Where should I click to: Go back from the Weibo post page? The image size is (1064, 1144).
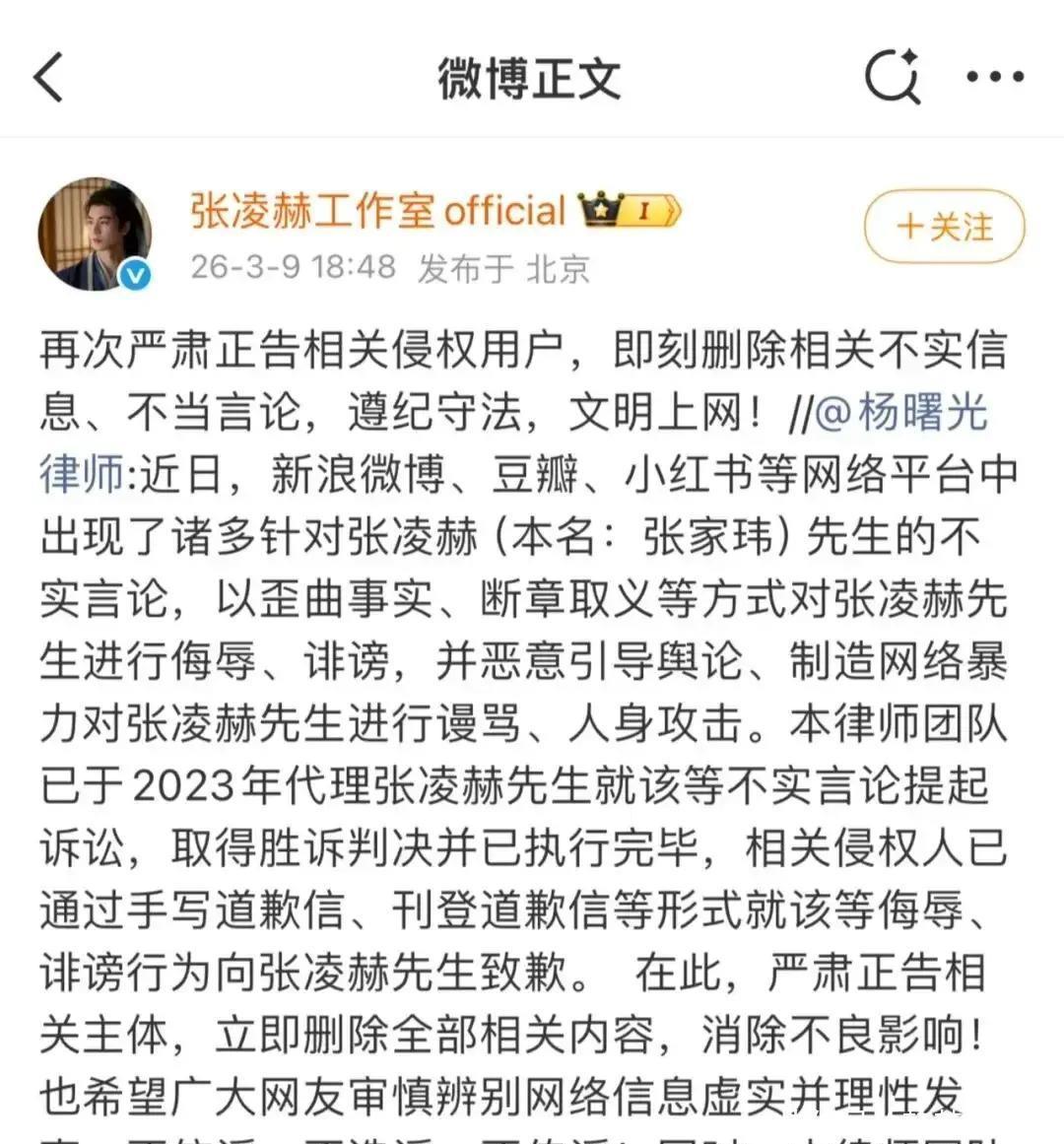(49, 77)
